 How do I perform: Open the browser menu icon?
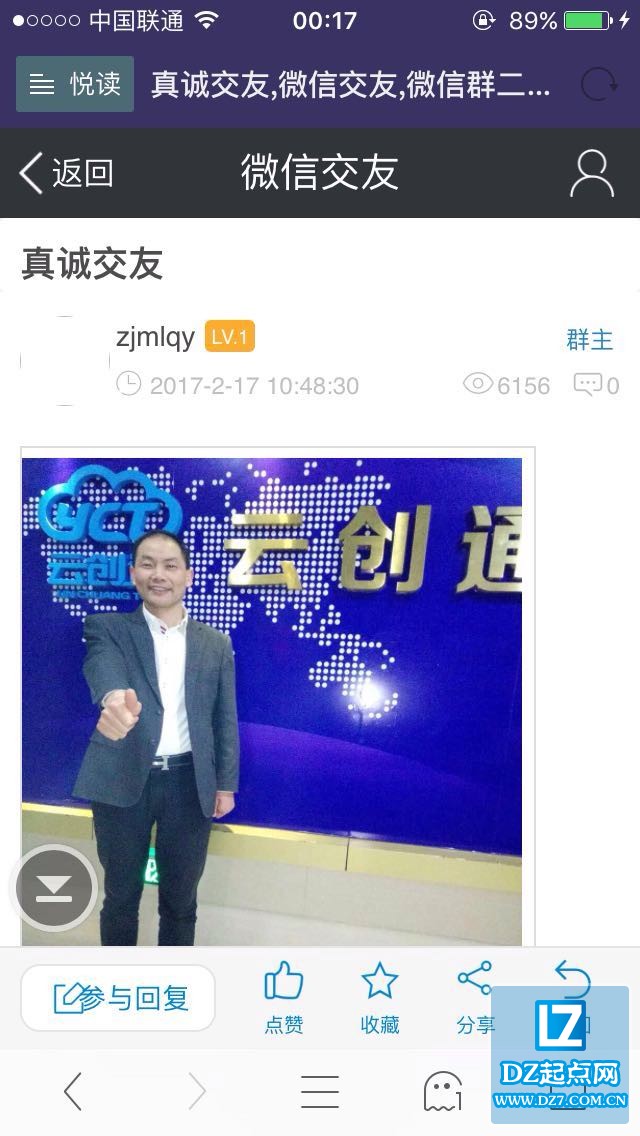[x=320, y=1092]
